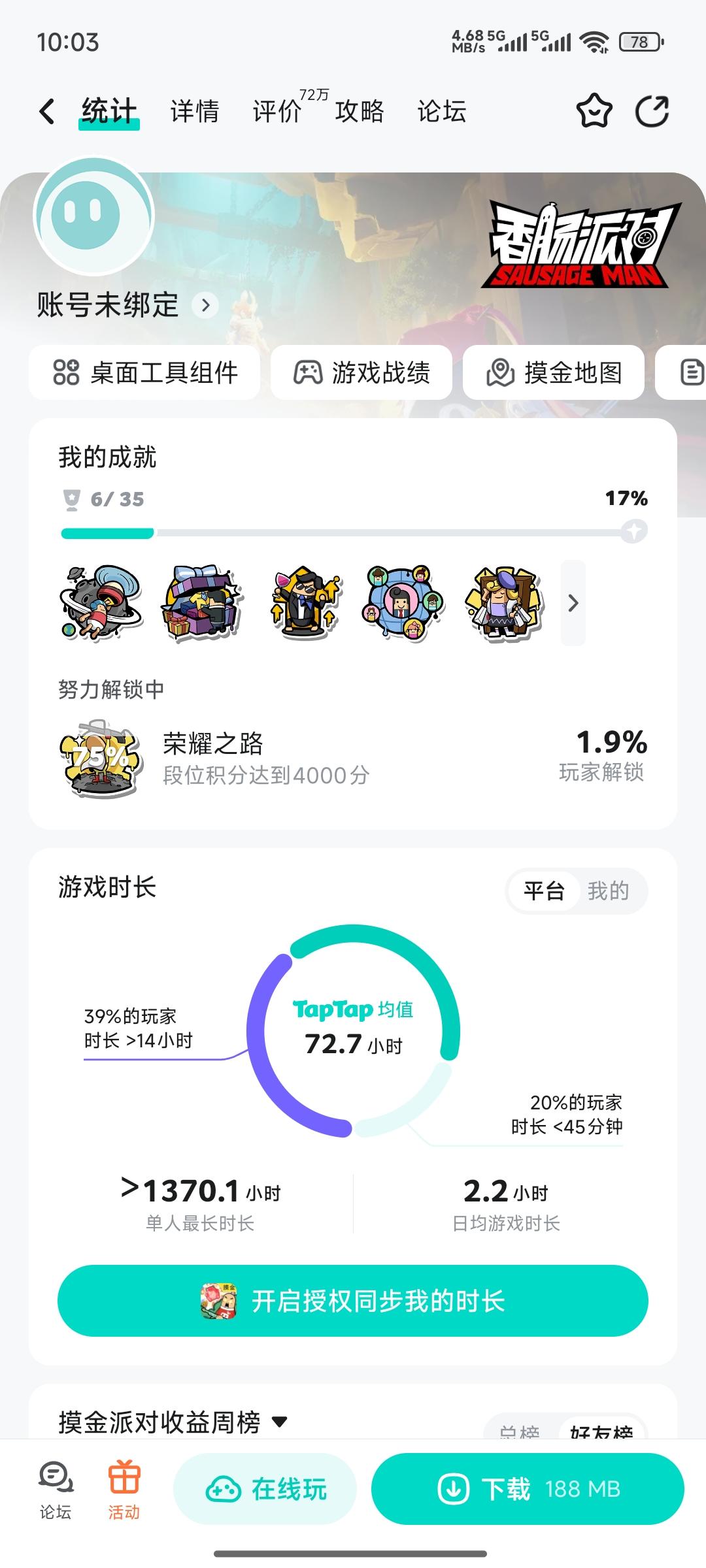Open the 攻略 tab
Viewport: 706px width, 1568px height.
coord(360,112)
